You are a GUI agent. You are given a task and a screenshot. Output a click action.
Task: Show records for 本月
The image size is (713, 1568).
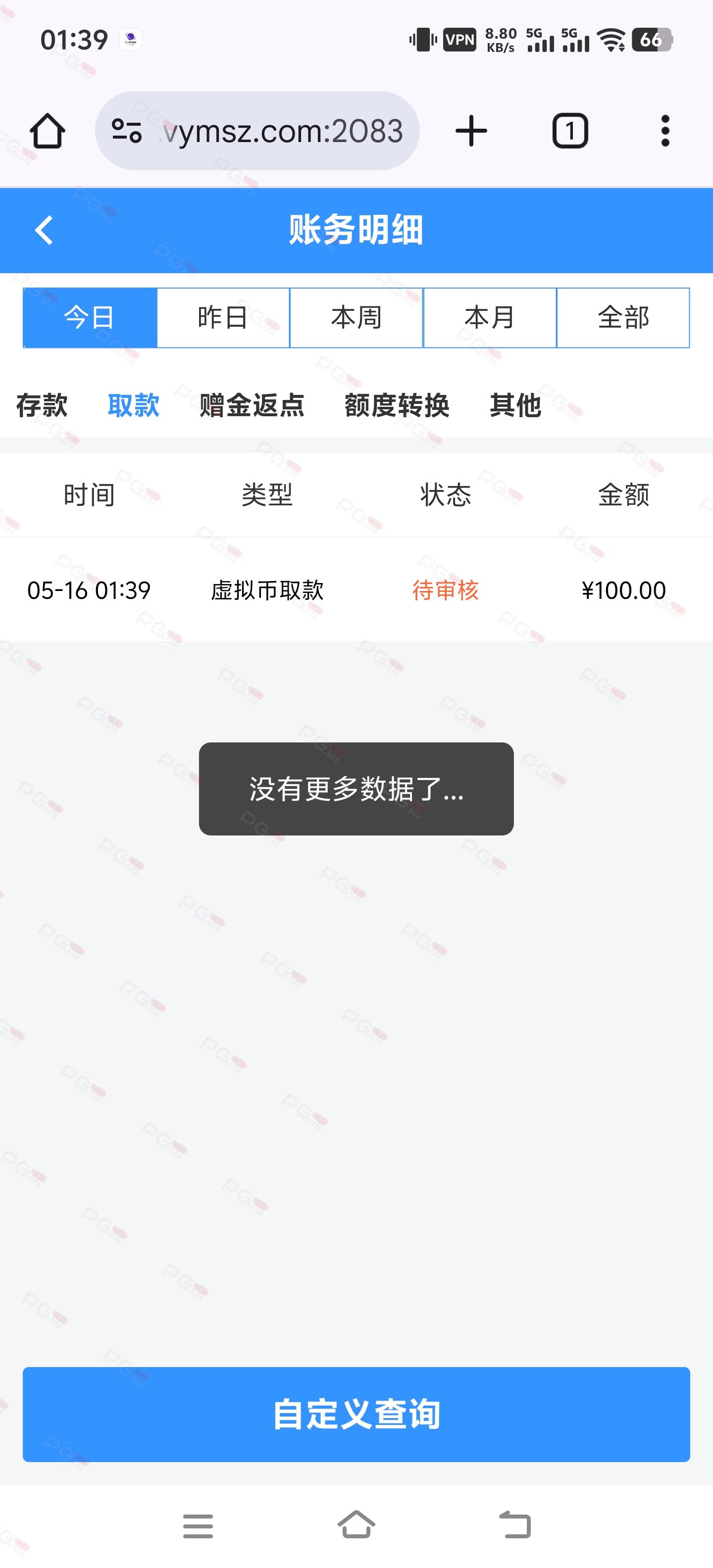490,318
